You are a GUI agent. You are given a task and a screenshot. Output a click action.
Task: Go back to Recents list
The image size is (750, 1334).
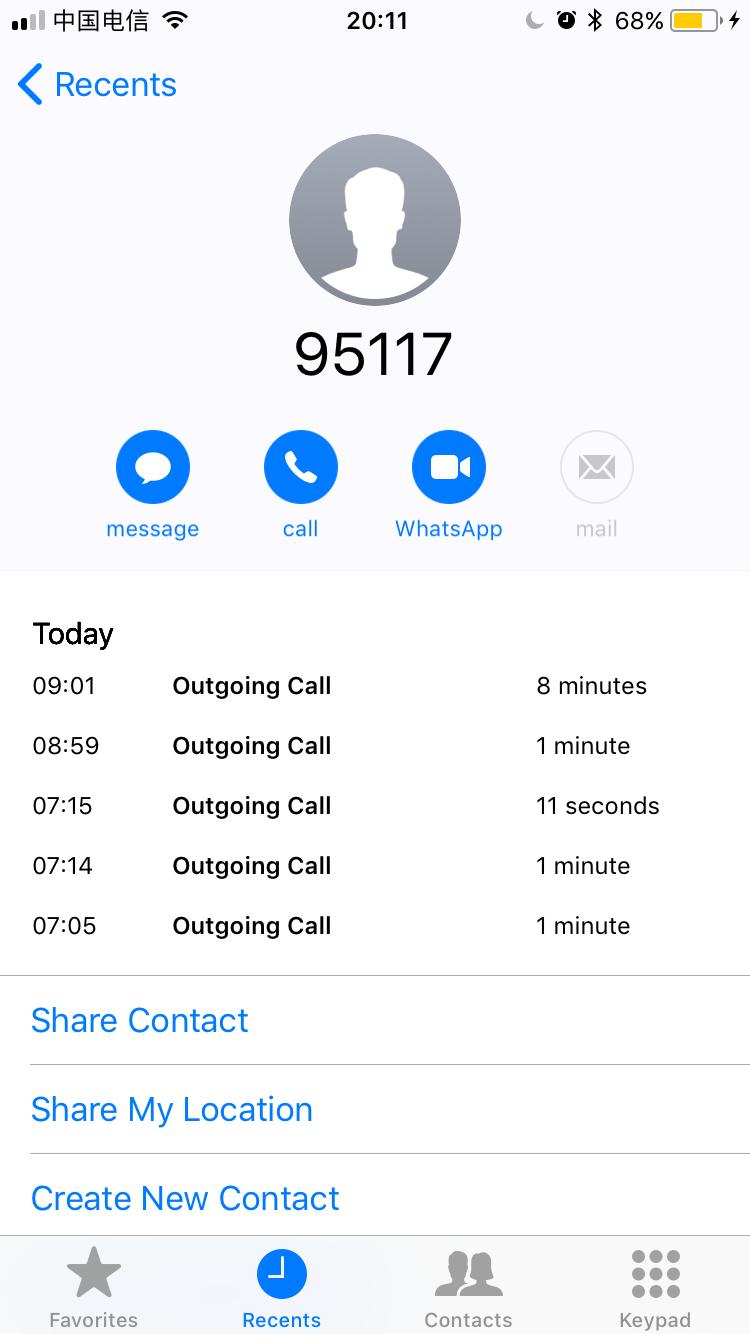(x=97, y=85)
